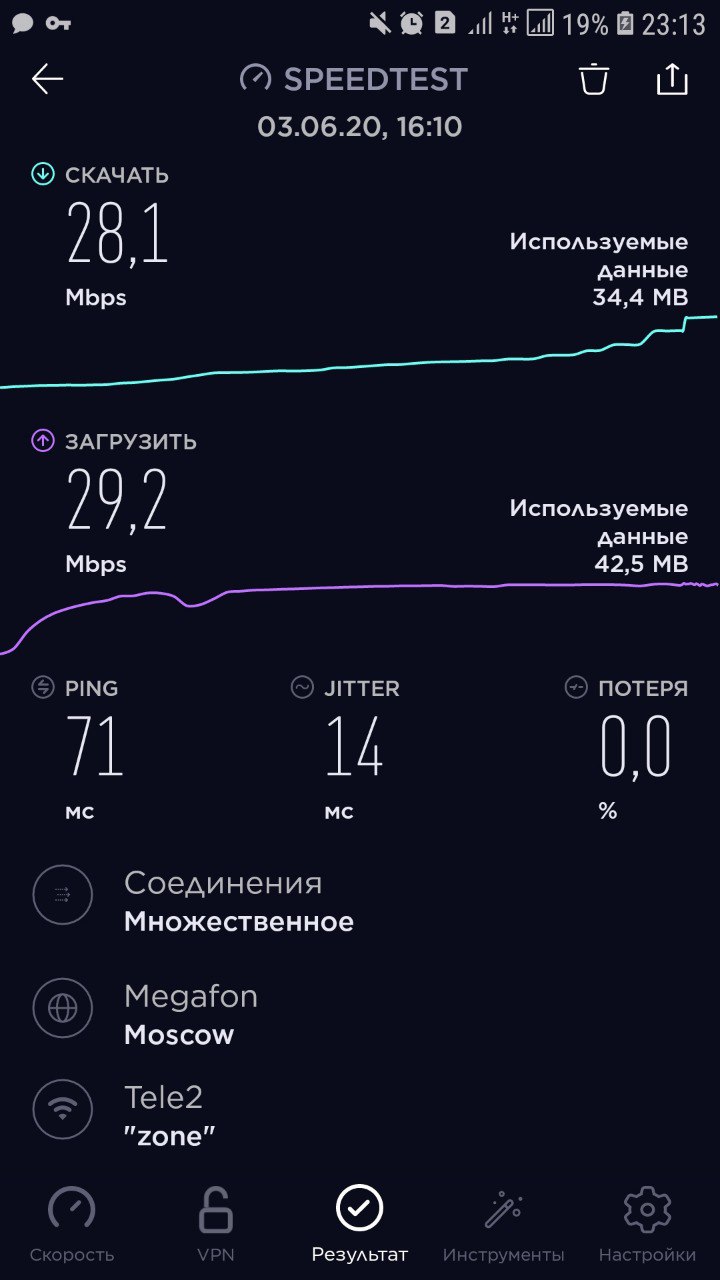
Task: Select the Результат tab
Action: click(360, 1224)
